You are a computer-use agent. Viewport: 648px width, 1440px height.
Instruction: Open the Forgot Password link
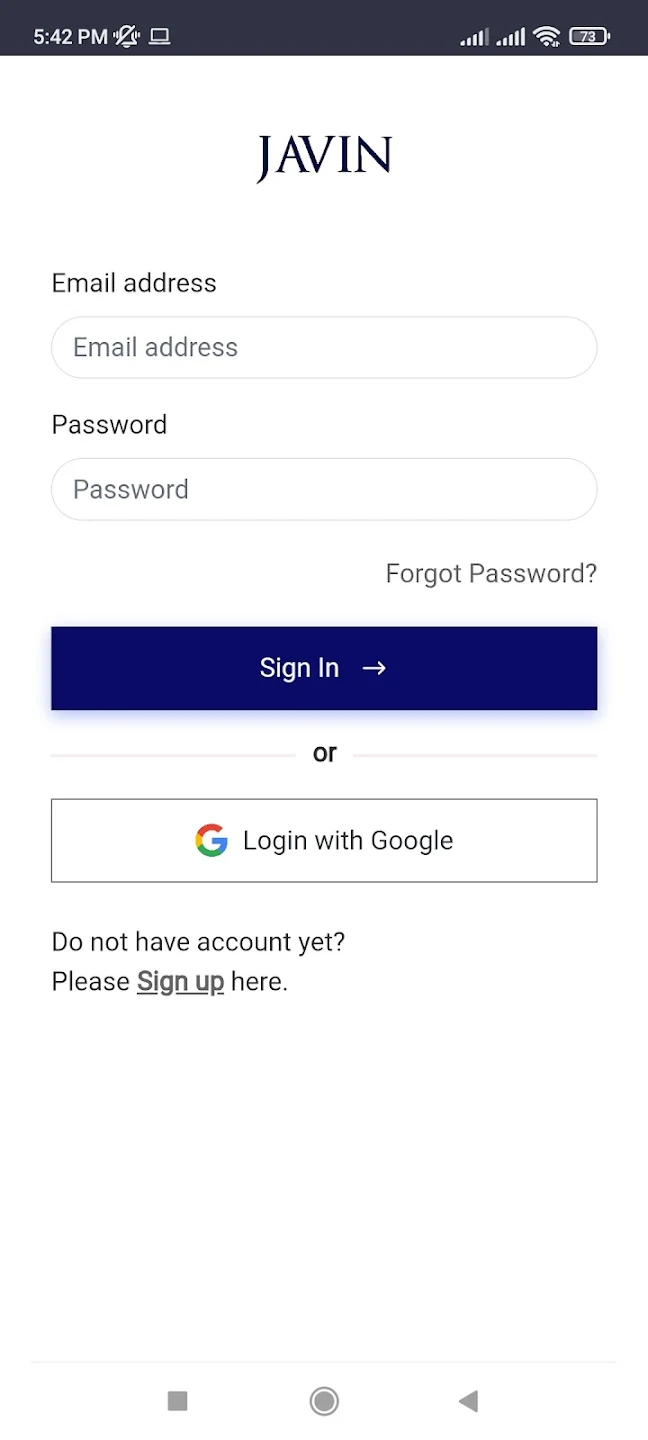pos(491,573)
